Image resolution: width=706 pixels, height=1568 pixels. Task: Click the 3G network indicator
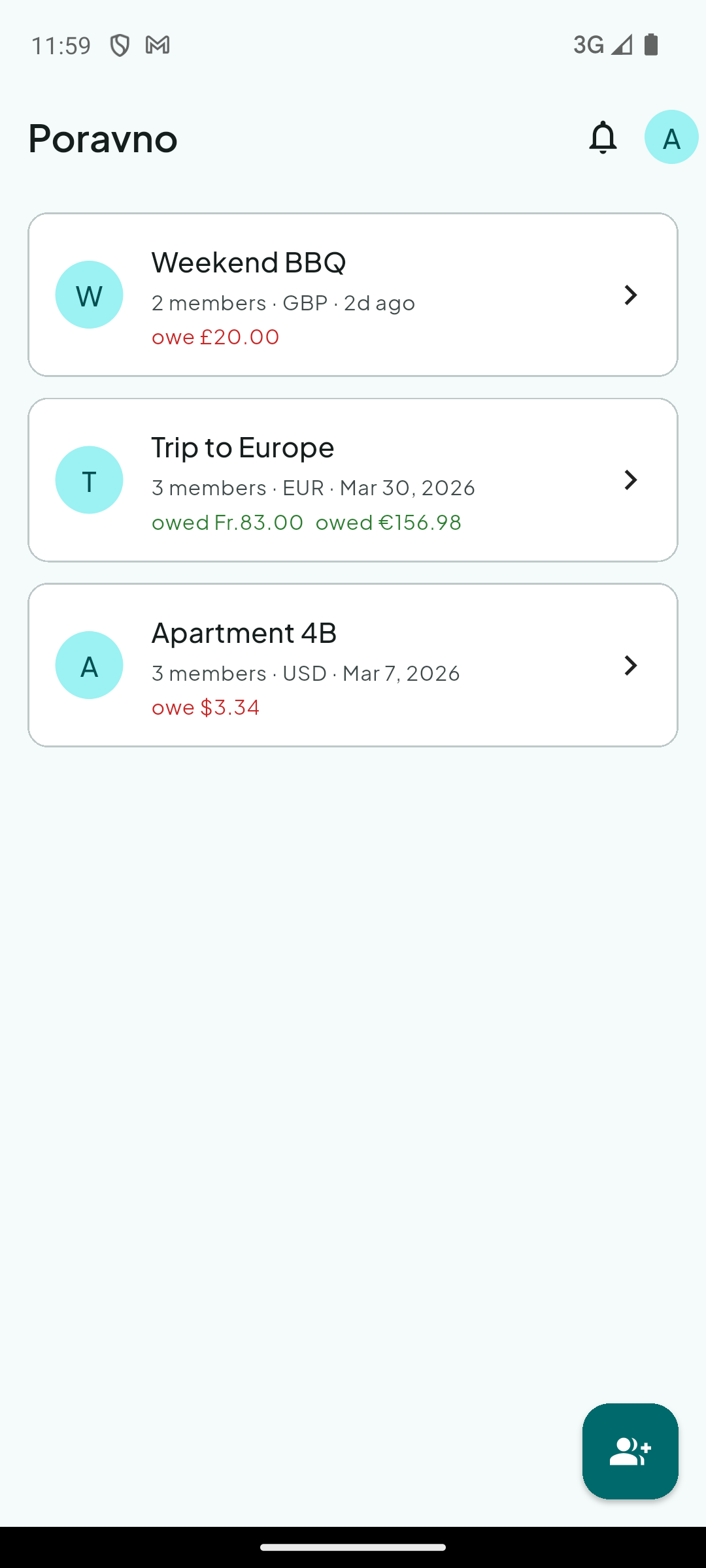(x=587, y=44)
